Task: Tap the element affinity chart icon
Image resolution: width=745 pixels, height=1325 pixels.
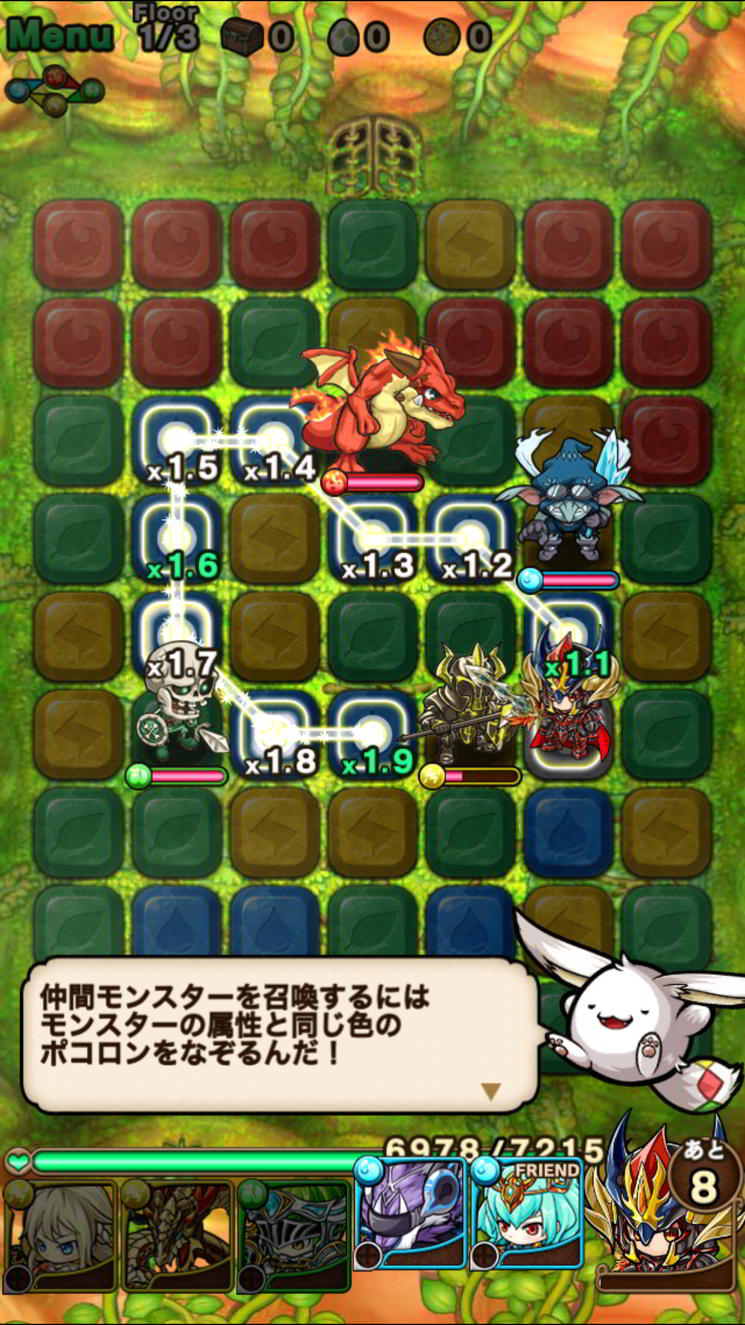Action: pyautogui.click(x=54, y=90)
